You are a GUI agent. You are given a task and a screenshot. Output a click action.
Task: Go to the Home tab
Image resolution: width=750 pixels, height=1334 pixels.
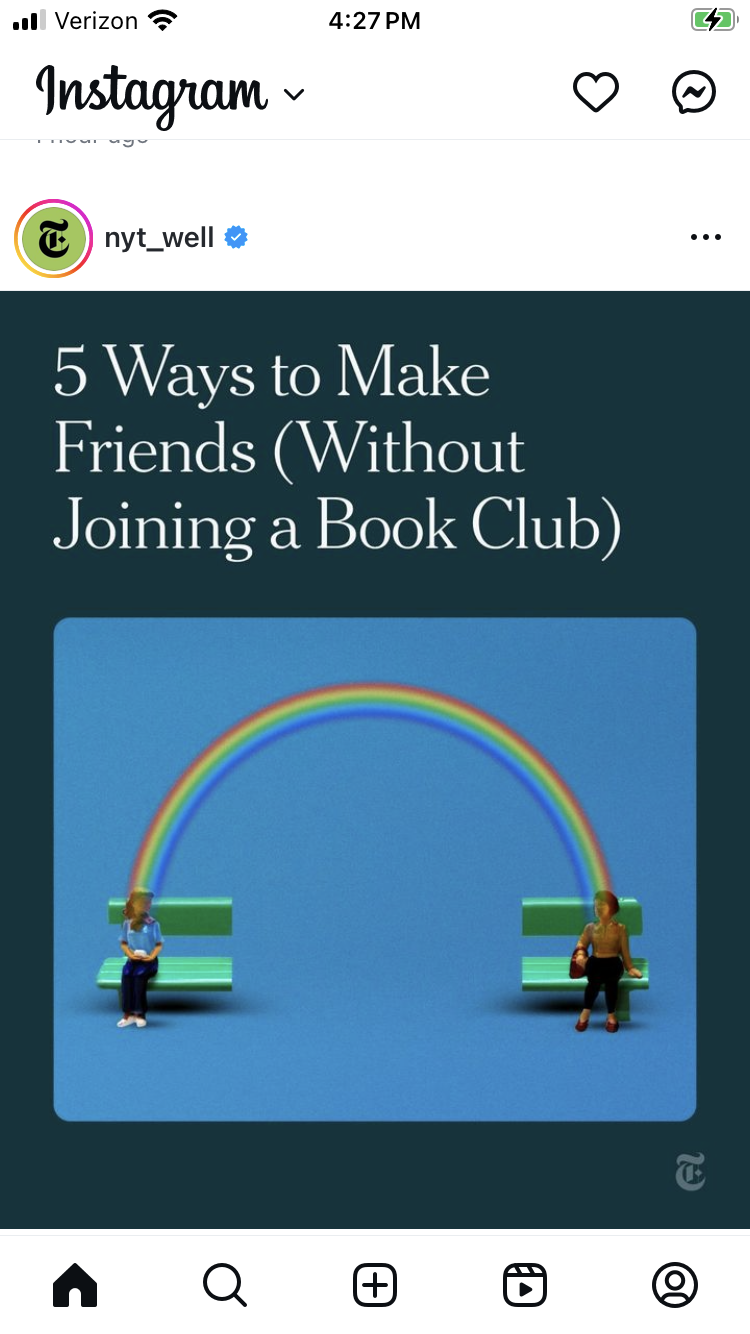[75, 1284]
